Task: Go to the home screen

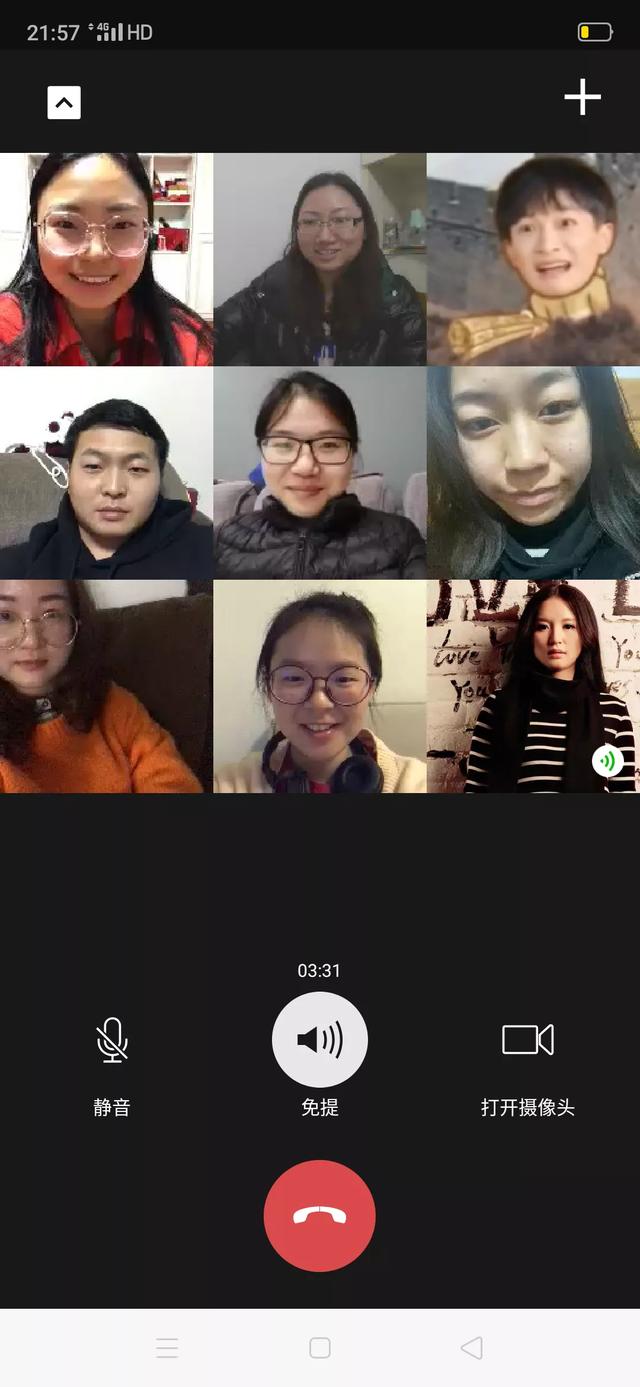Action: (x=320, y=1348)
